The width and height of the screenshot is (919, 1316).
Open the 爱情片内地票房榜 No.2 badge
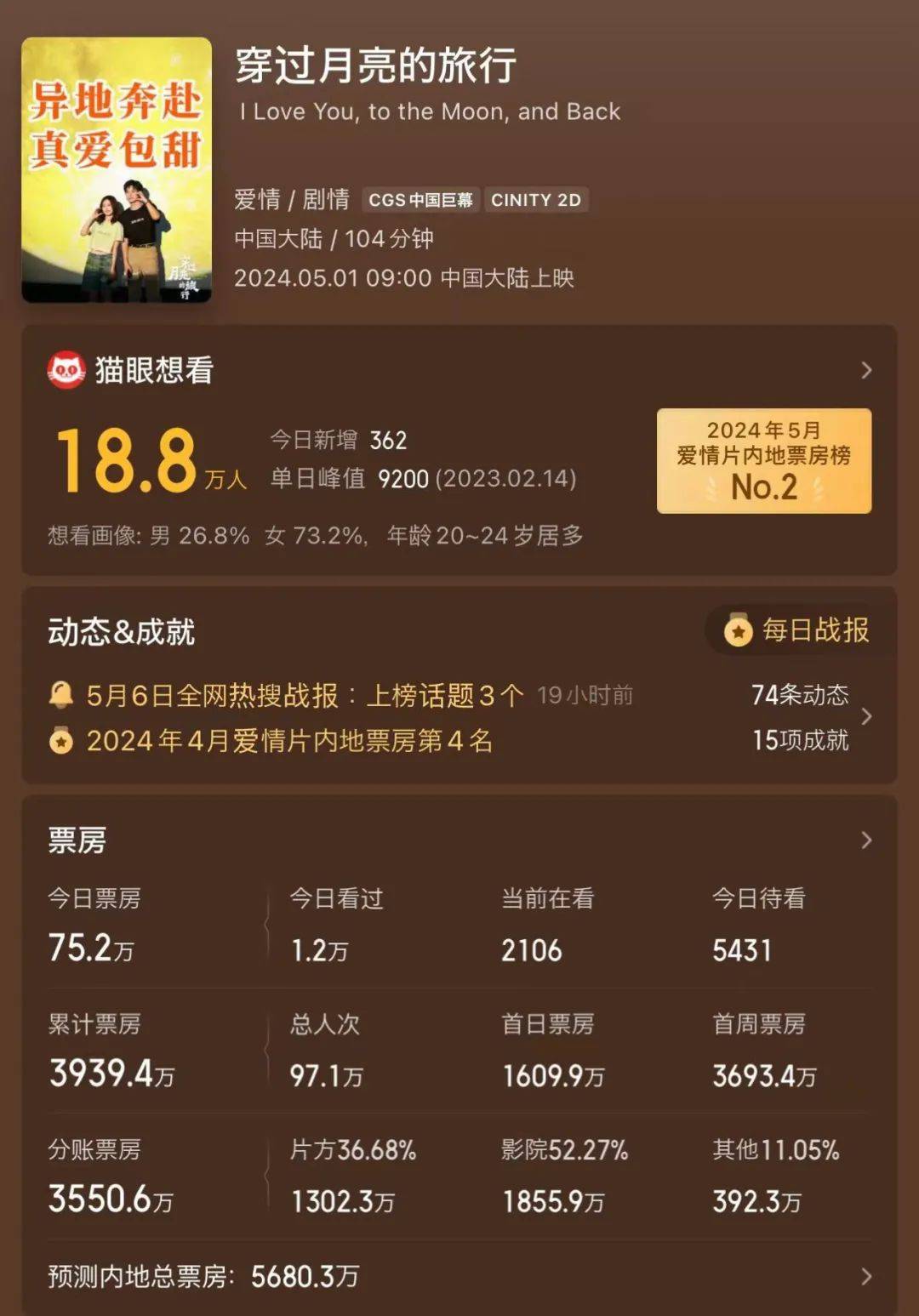[763, 461]
